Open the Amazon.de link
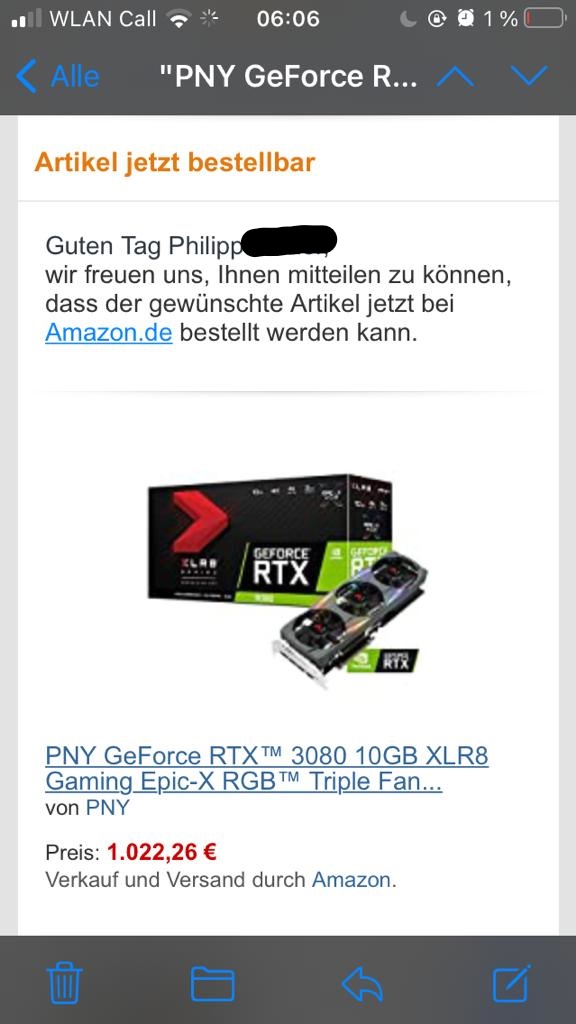The width and height of the screenshot is (576, 1024). [108, 332]
